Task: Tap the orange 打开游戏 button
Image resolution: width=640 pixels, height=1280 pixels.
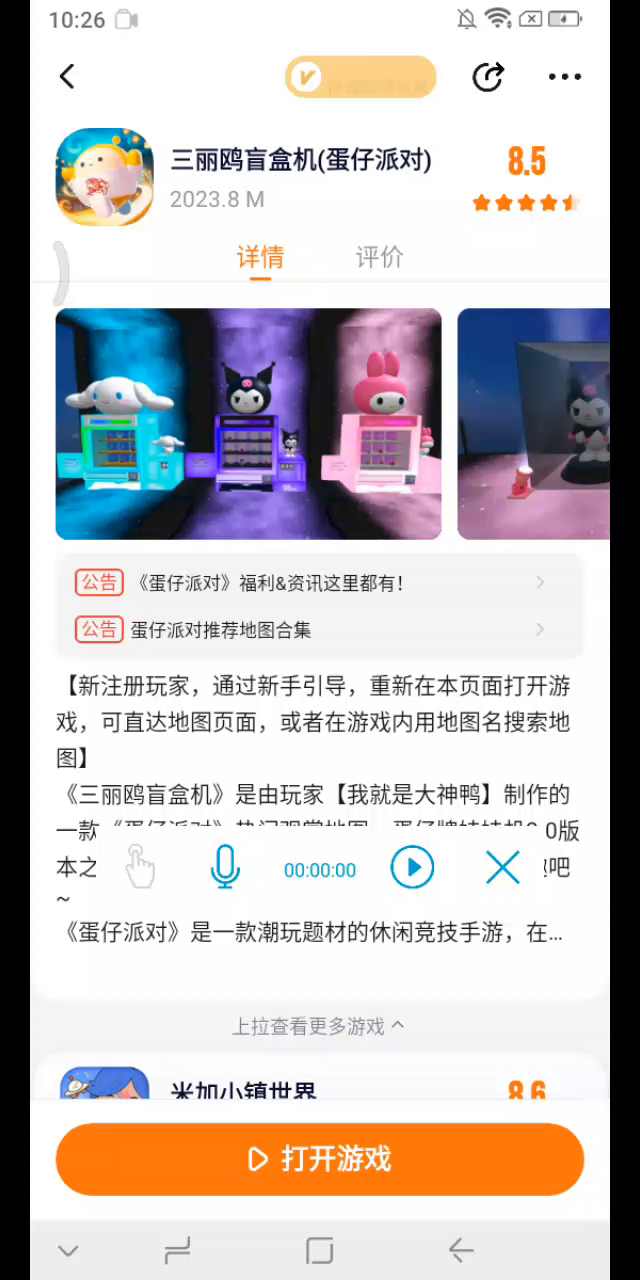Action: coord(320,1159)
